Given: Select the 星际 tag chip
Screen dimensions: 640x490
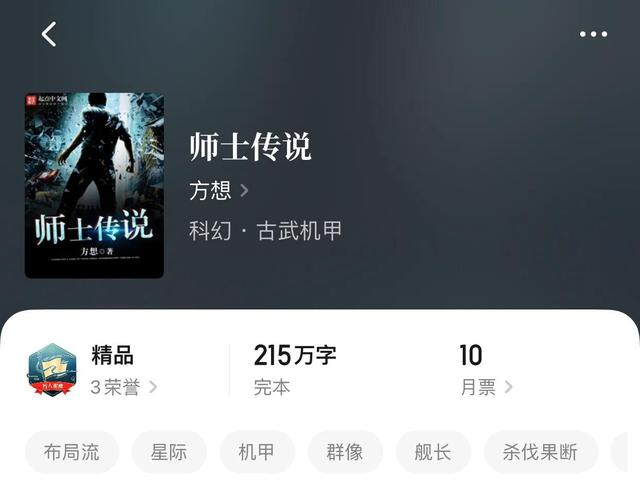Looking at the screenshot, I should (x=169, y=452).
